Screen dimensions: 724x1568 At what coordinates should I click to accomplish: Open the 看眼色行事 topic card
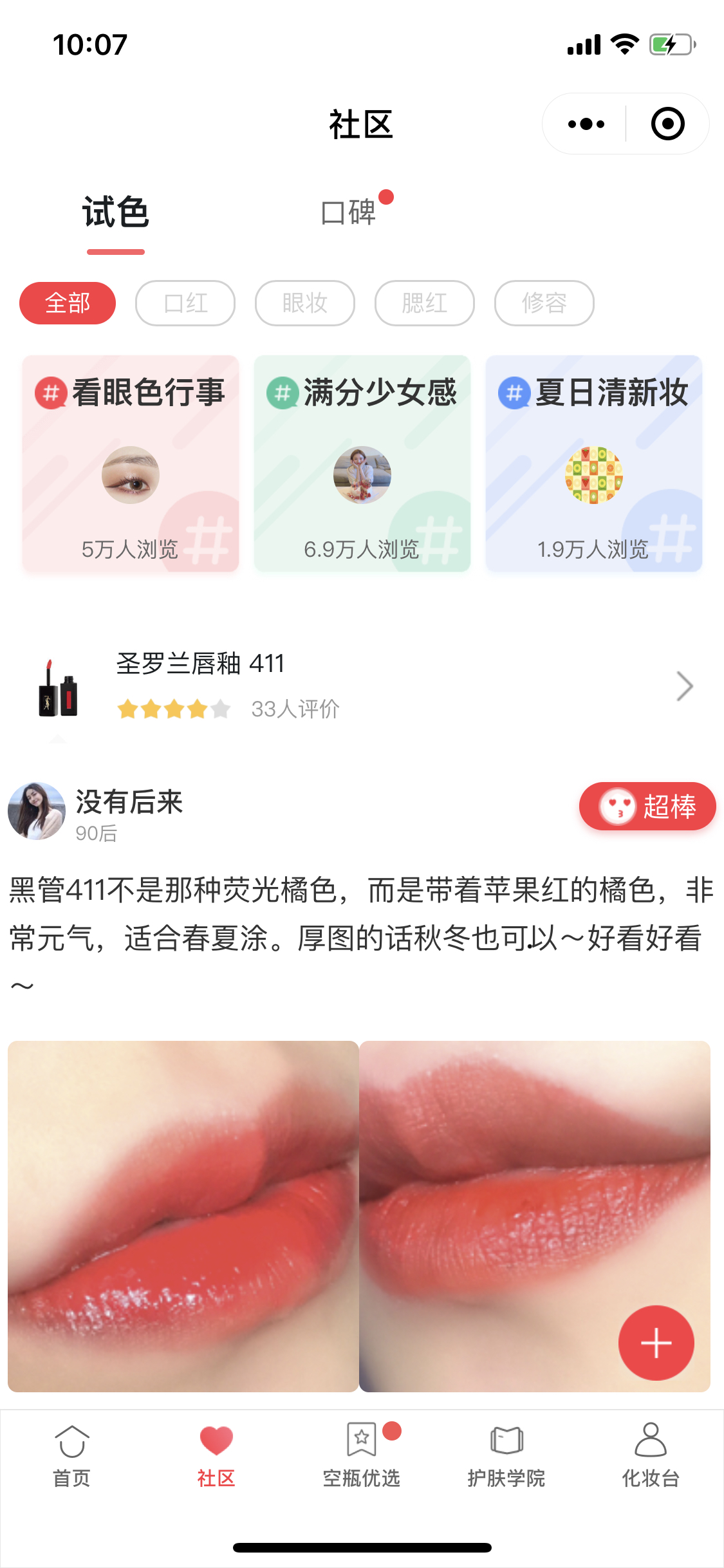pos(131,463)
